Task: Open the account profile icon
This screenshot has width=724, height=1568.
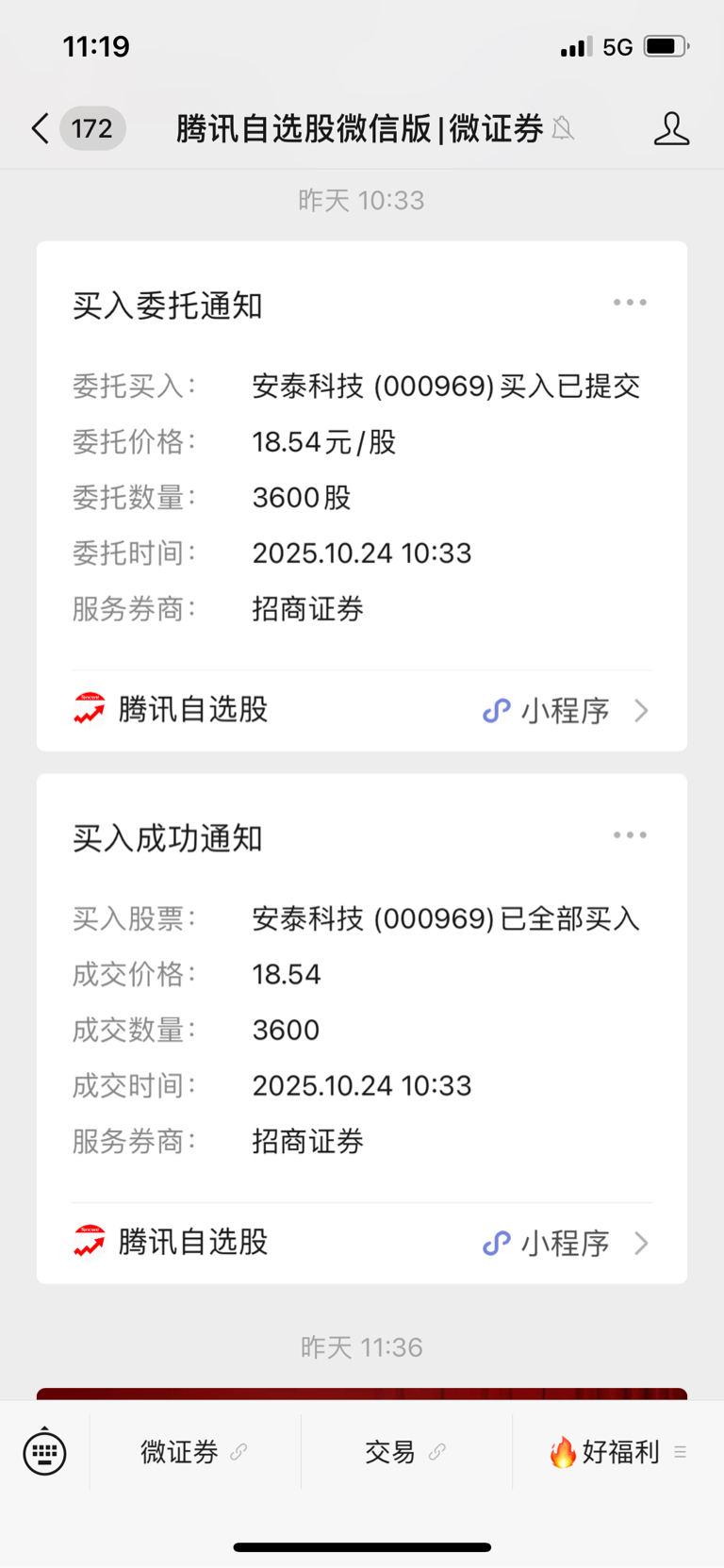Action: pos(671,128)
